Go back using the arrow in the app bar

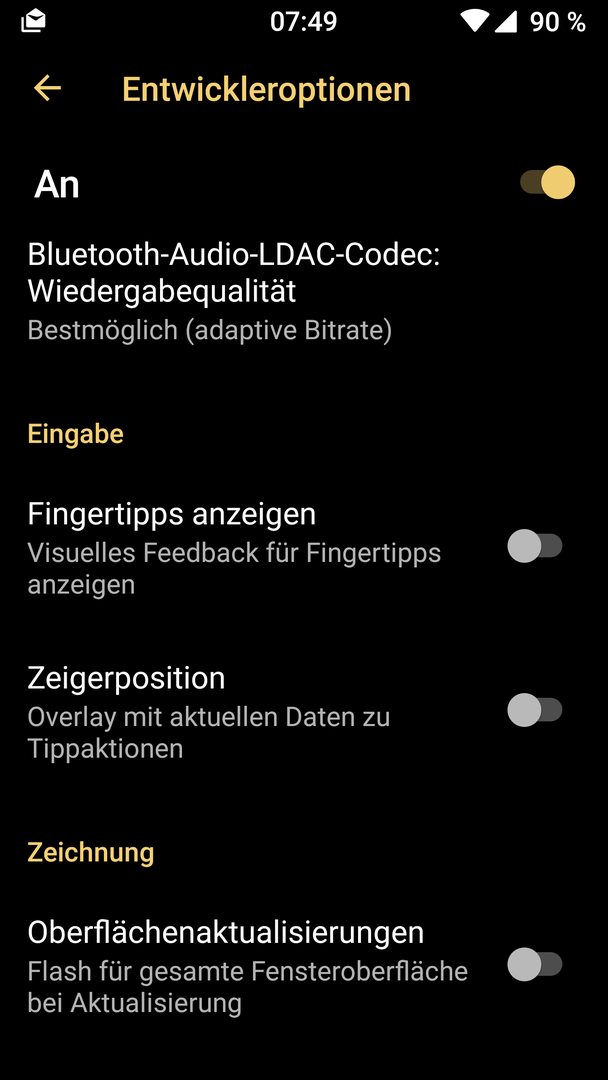[48, 88]
